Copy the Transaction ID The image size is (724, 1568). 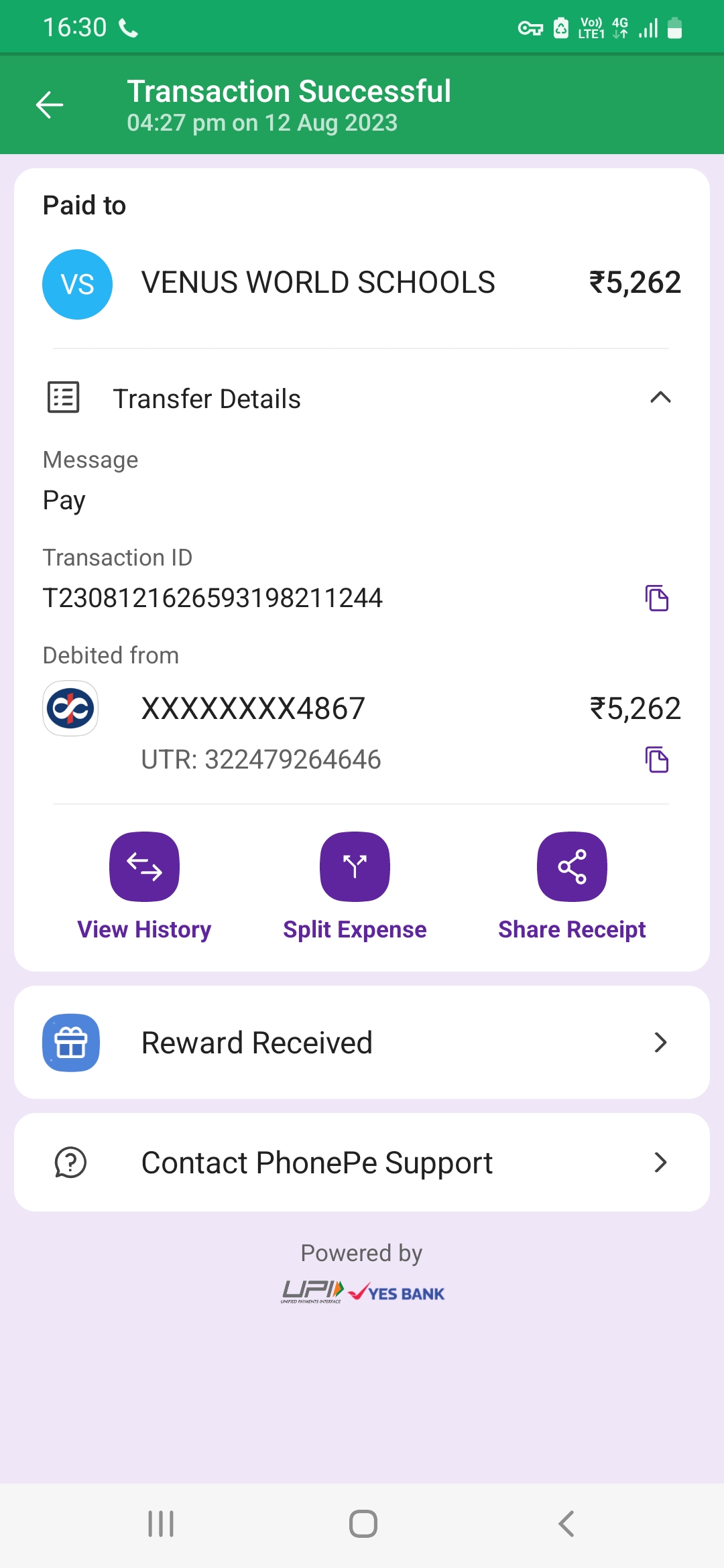coord(657,598)
